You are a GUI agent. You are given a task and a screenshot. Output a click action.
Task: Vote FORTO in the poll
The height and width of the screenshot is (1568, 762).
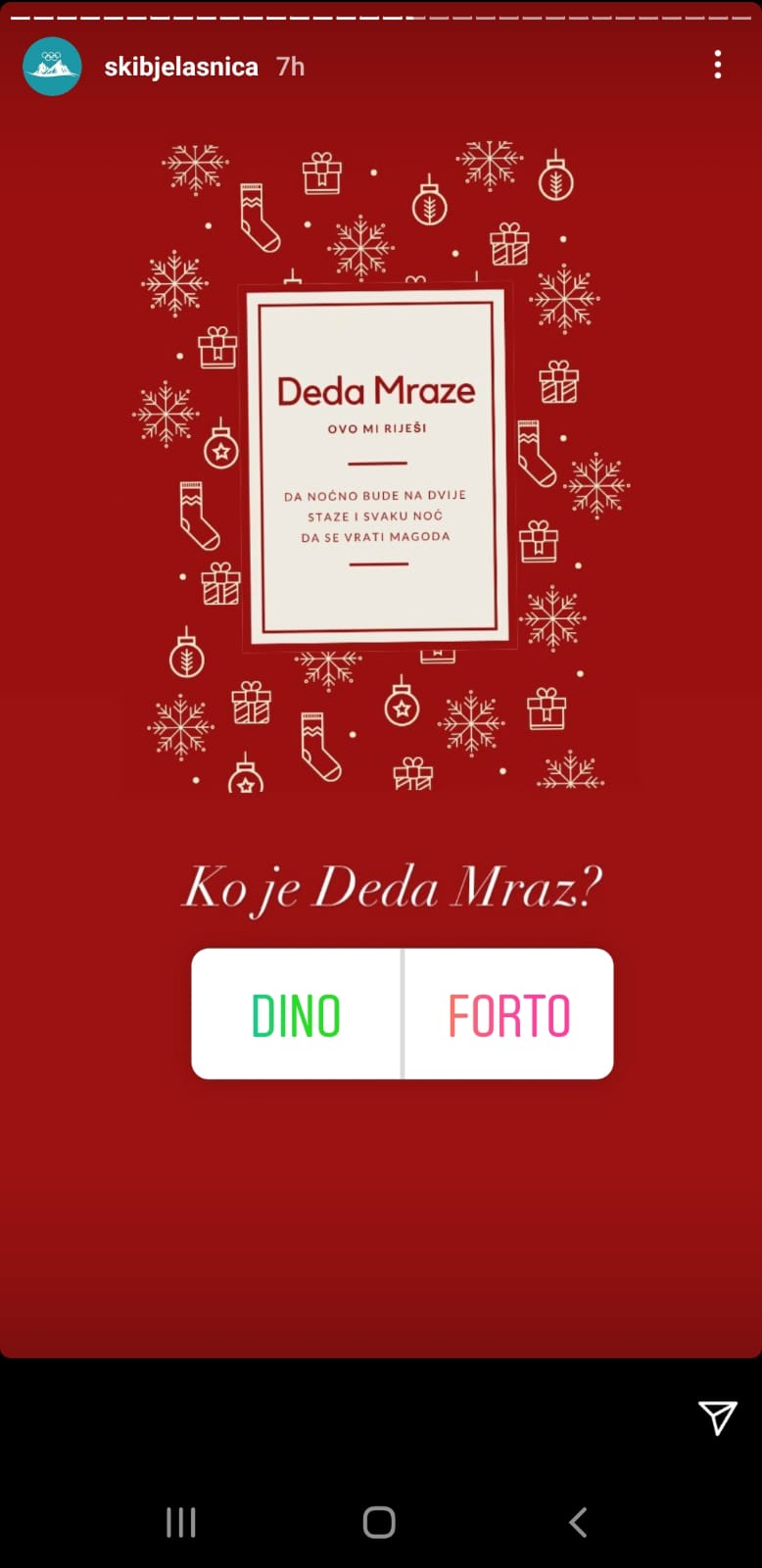509,1014
